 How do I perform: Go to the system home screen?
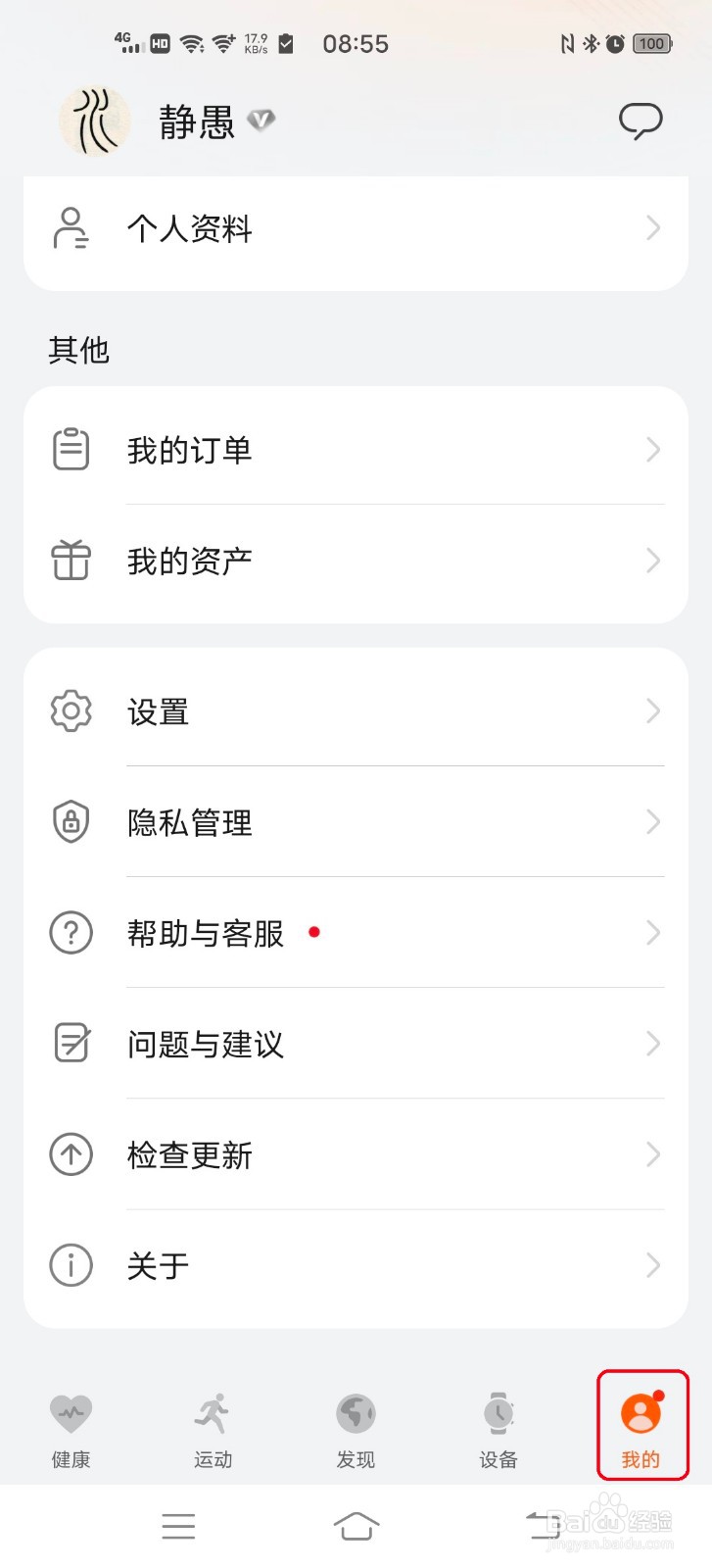[x=356, y=1526]
